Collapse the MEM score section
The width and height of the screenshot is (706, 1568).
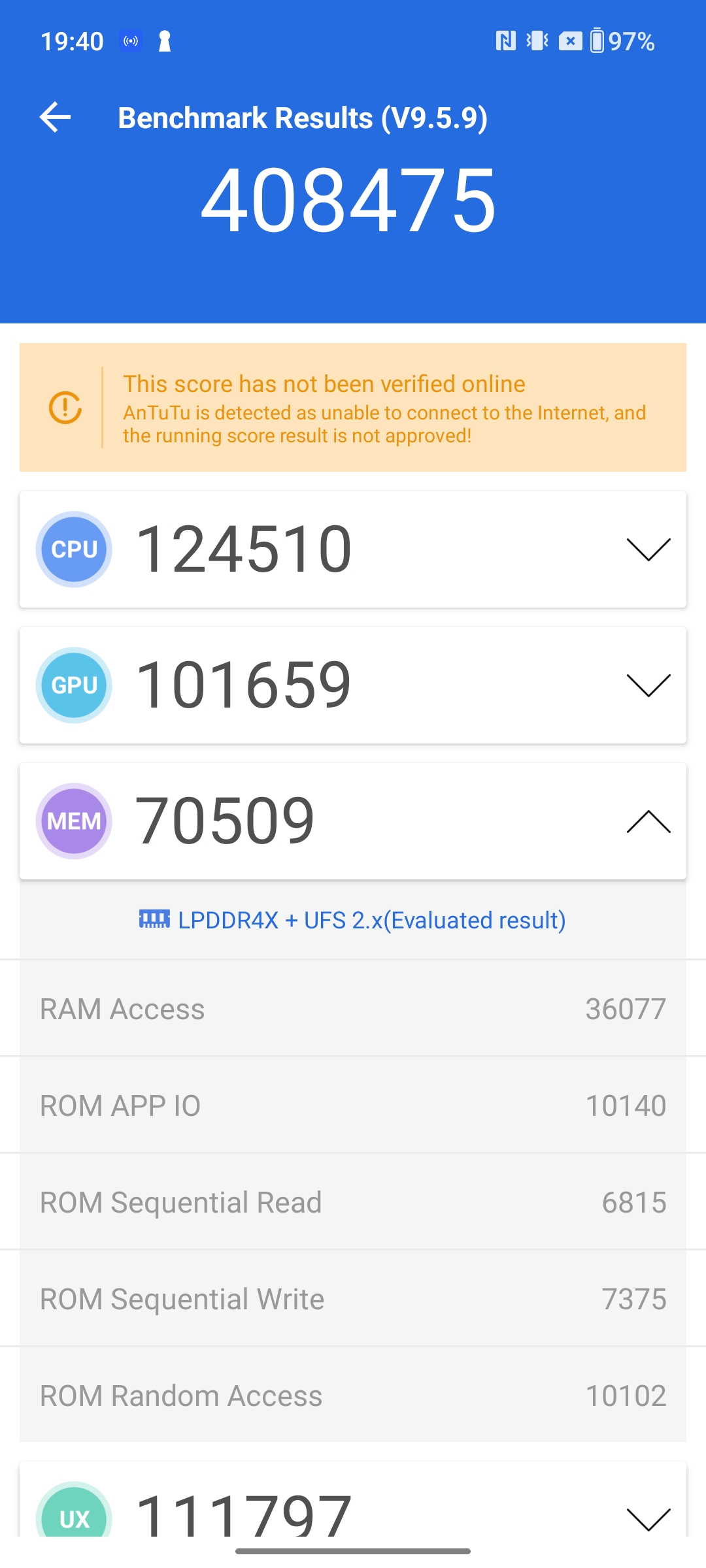click(648, 821)
